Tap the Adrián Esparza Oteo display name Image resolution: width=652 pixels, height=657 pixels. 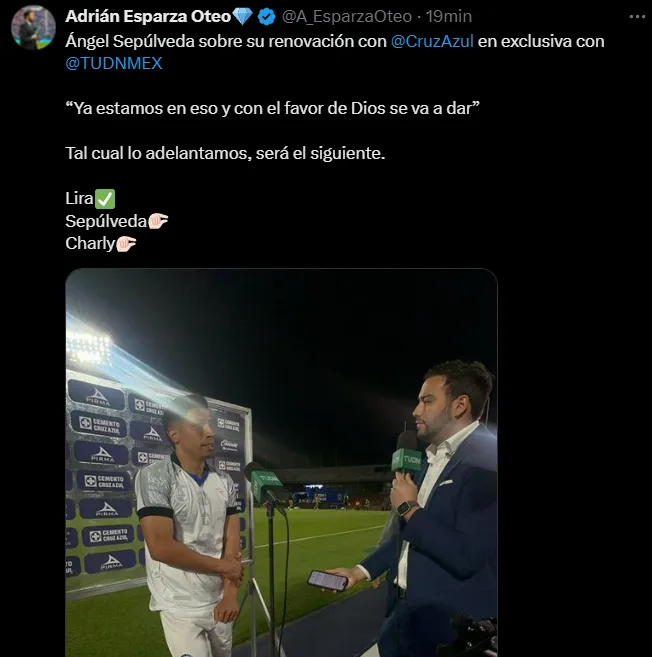pos(147,16)
